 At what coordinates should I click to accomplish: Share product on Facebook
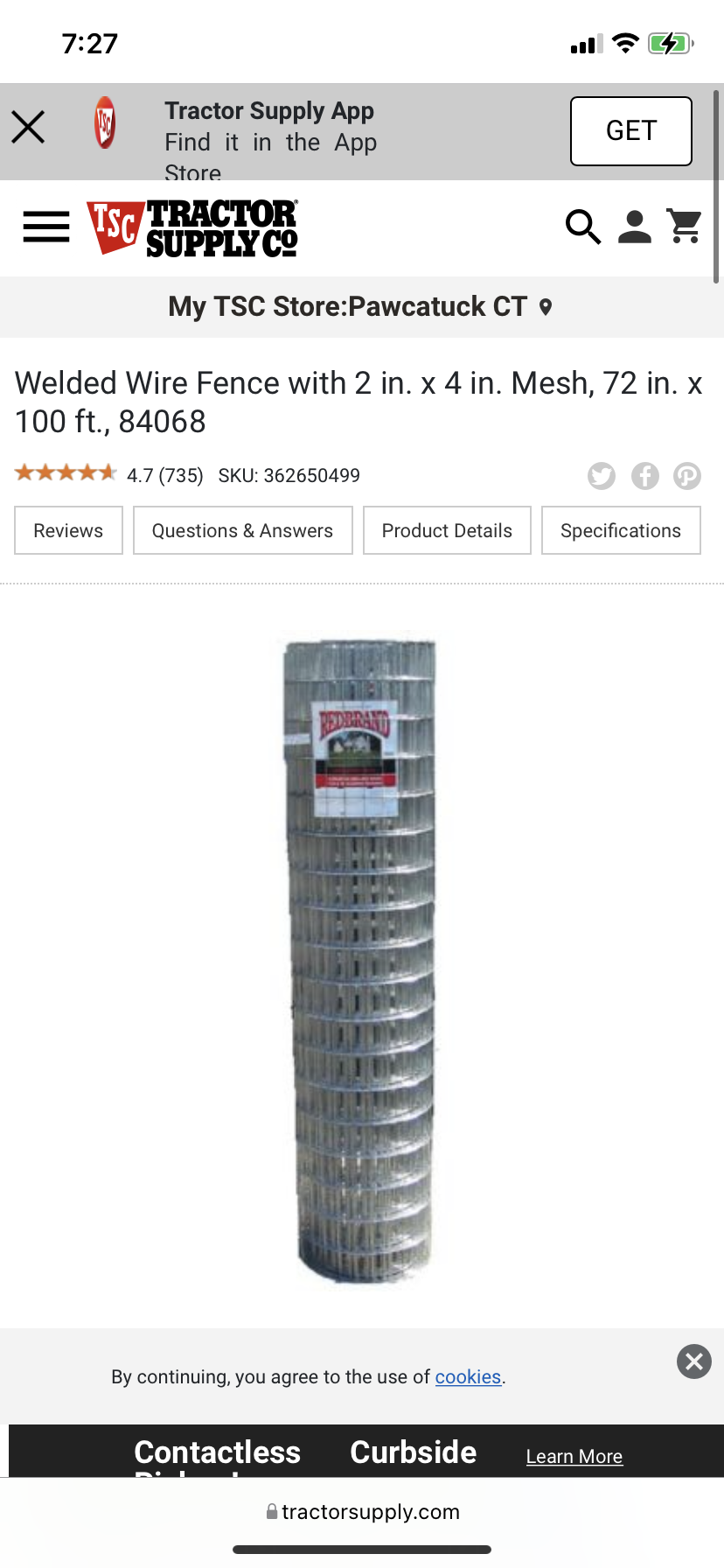[645, 476]
